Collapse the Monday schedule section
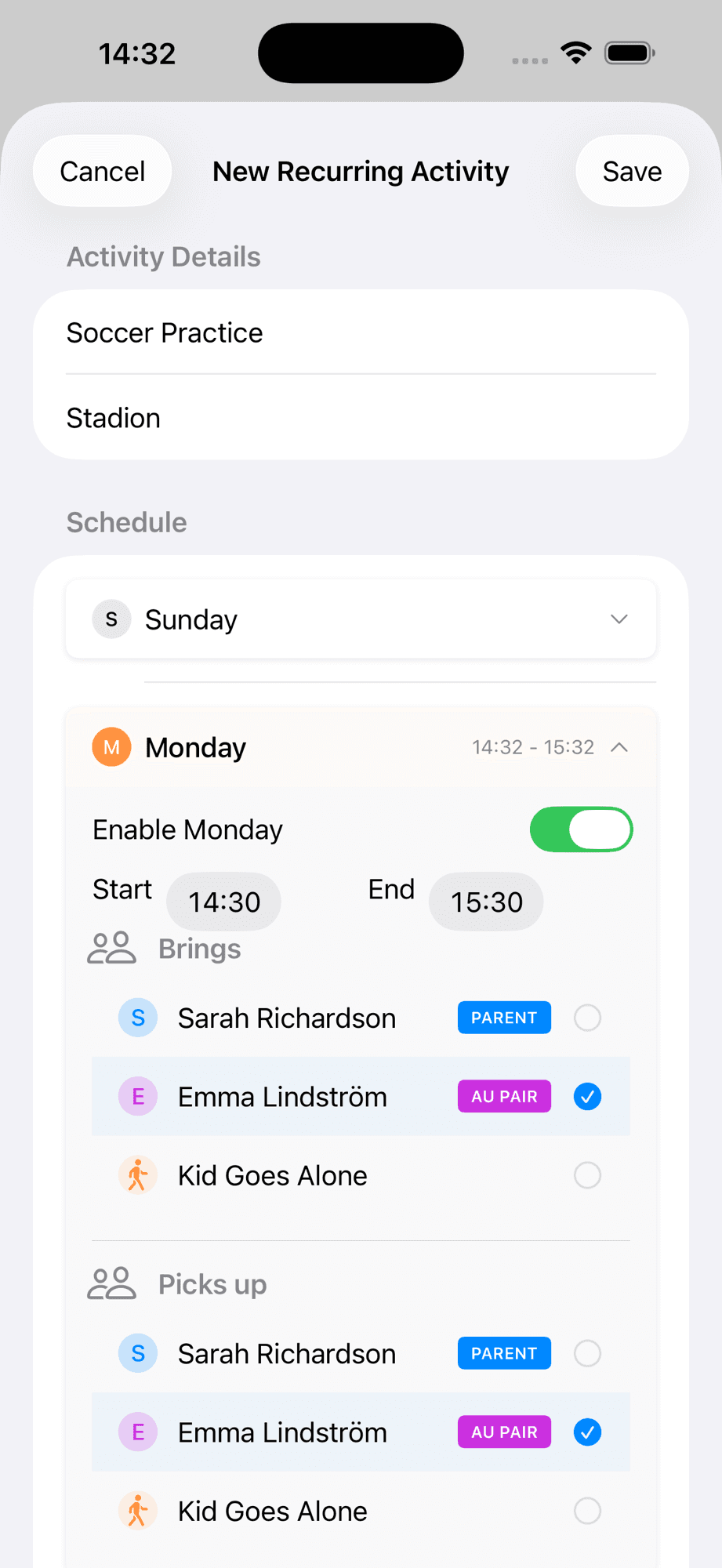Image resolution: width=722 pixels, height=1568 pixels. click(x=619, y=746)
